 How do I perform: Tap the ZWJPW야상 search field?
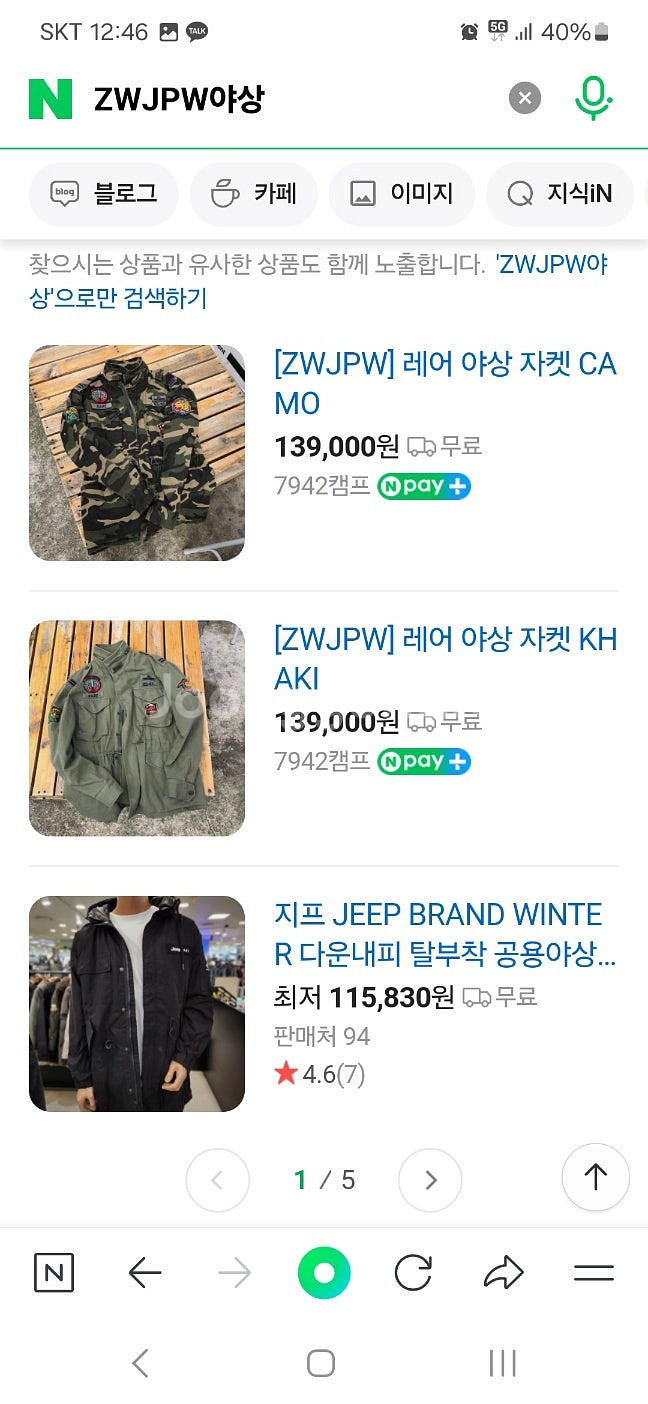pyautogui.click(x=290, y=99)
